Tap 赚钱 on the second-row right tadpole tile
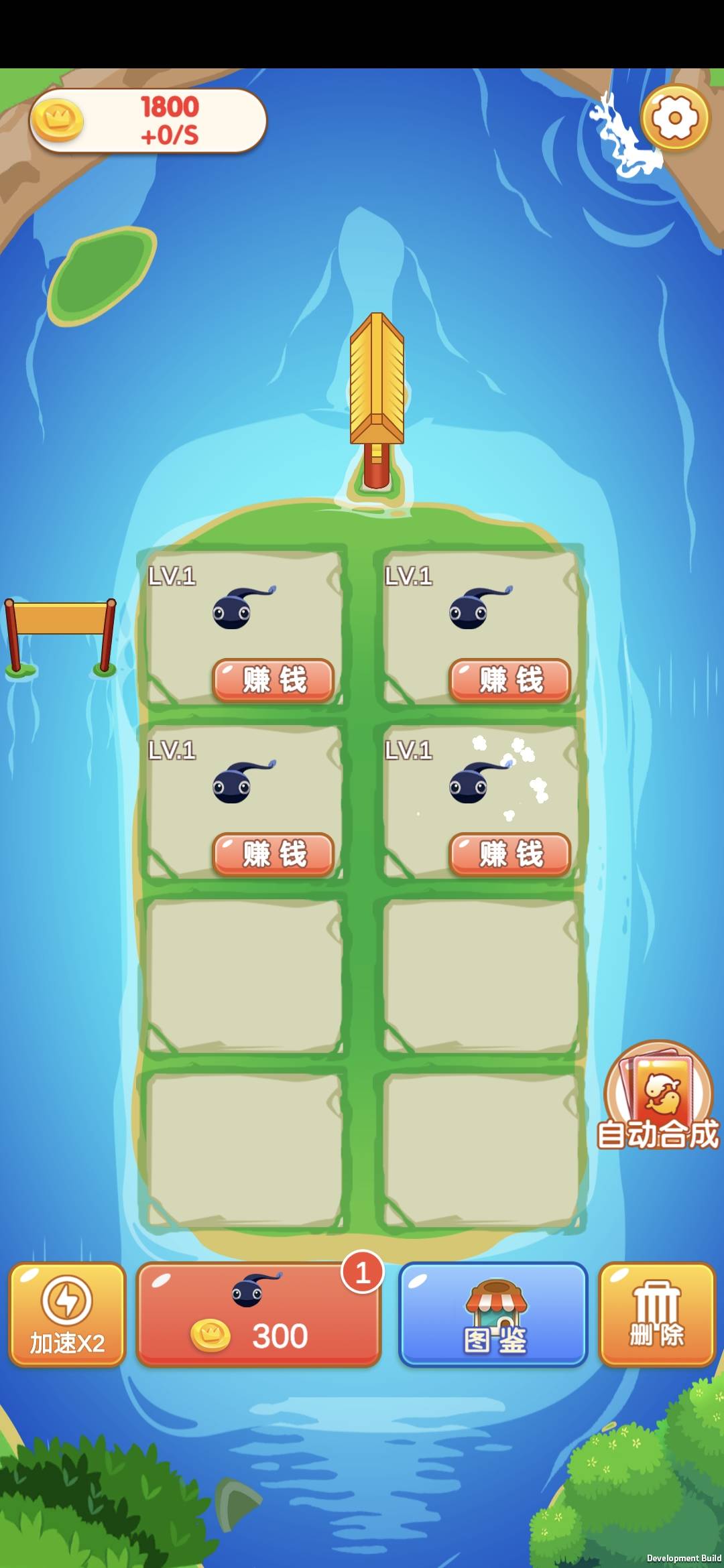 [x=510, y=854]
